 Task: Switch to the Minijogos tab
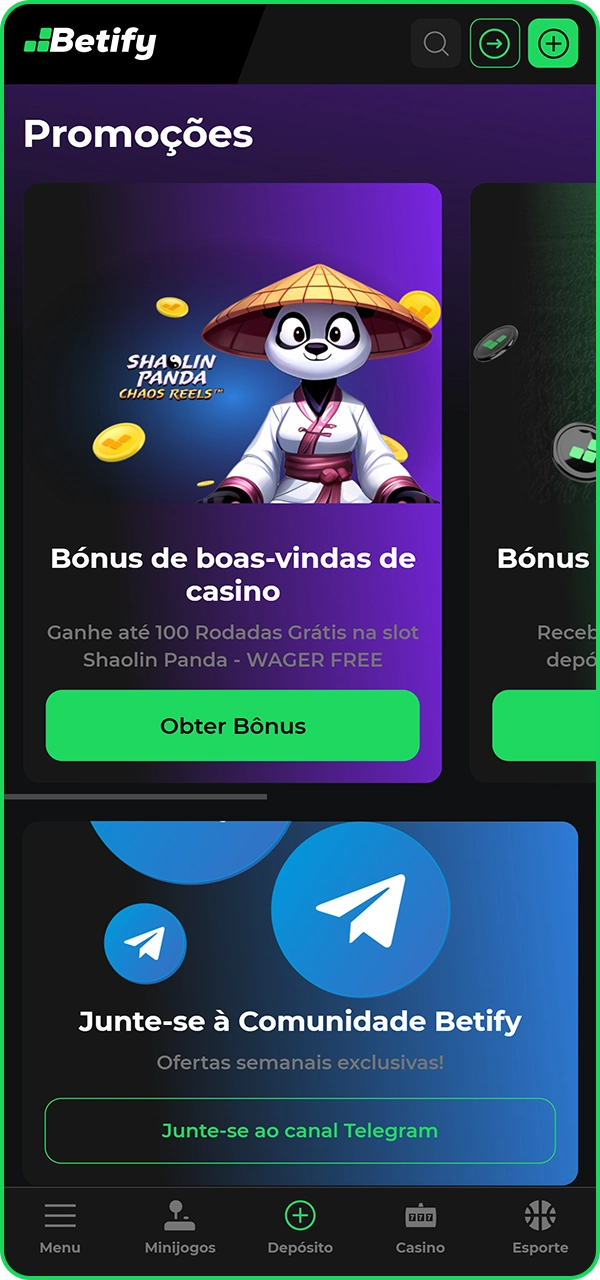(180, 1229)
